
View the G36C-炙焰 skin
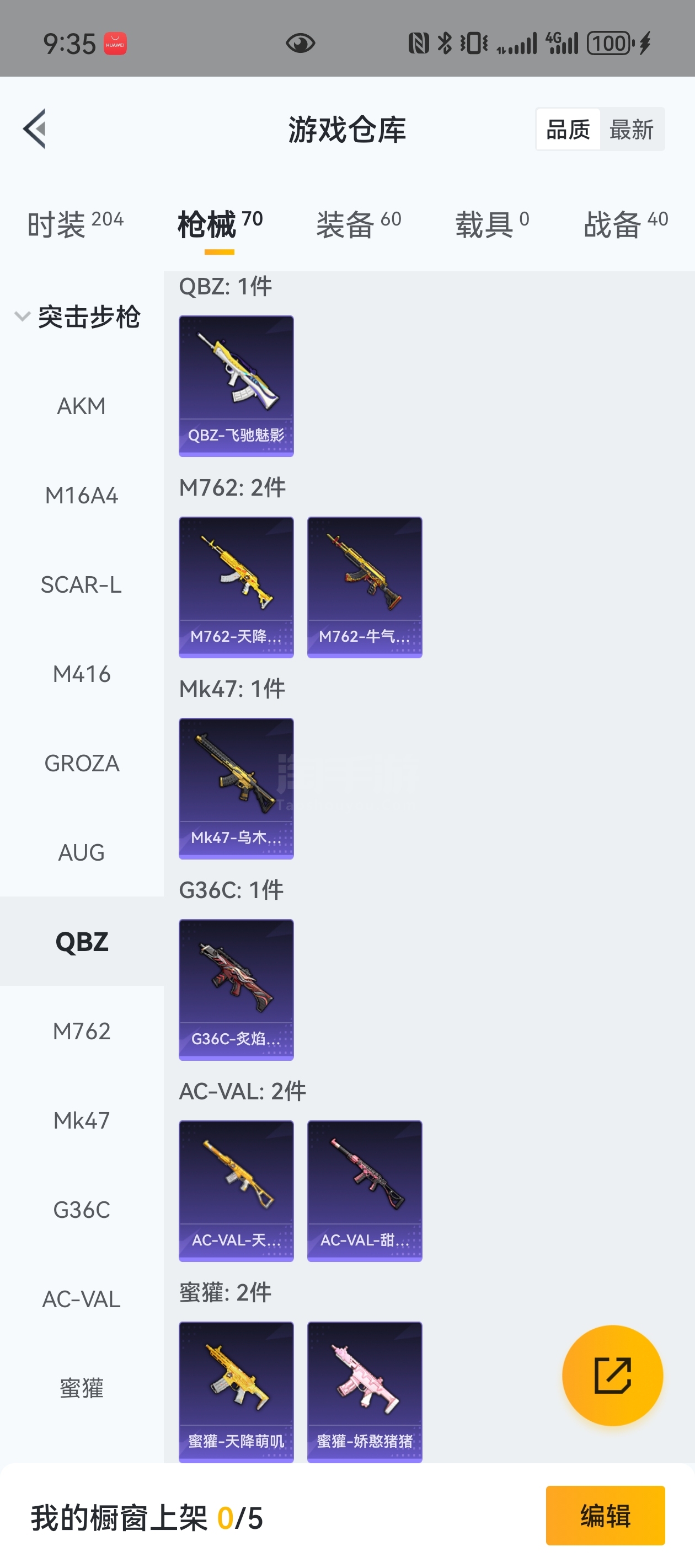pos(236,989)
